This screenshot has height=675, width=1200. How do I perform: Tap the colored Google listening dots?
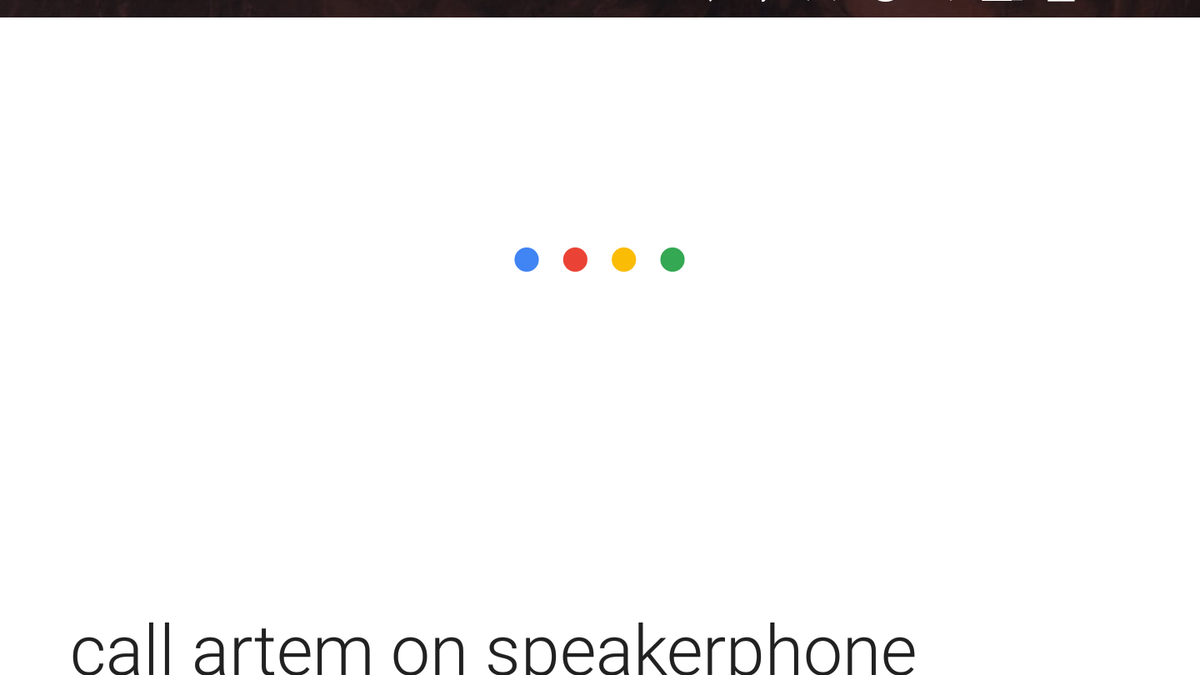(x=599, y=260)
